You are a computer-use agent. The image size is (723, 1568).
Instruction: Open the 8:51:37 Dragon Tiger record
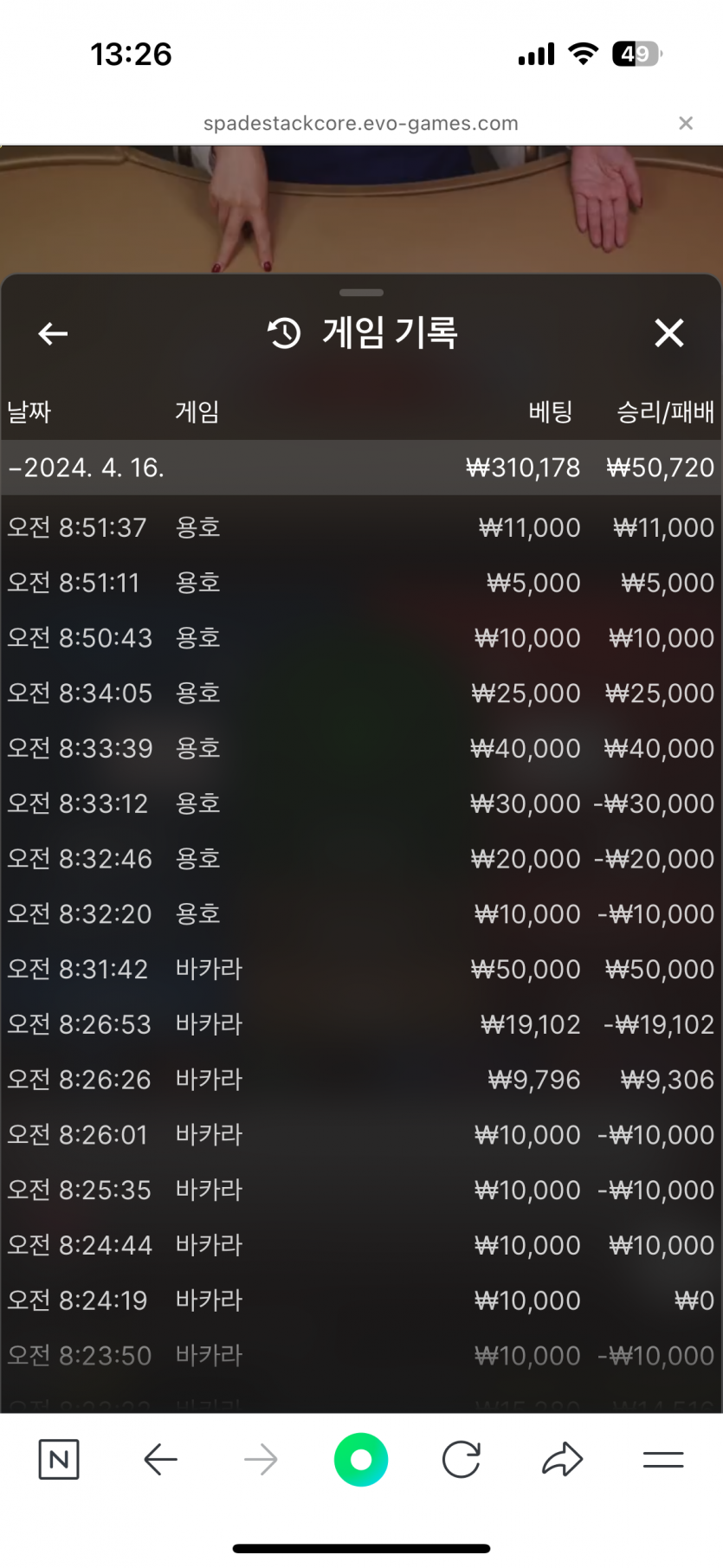click(x=361, y=527)
